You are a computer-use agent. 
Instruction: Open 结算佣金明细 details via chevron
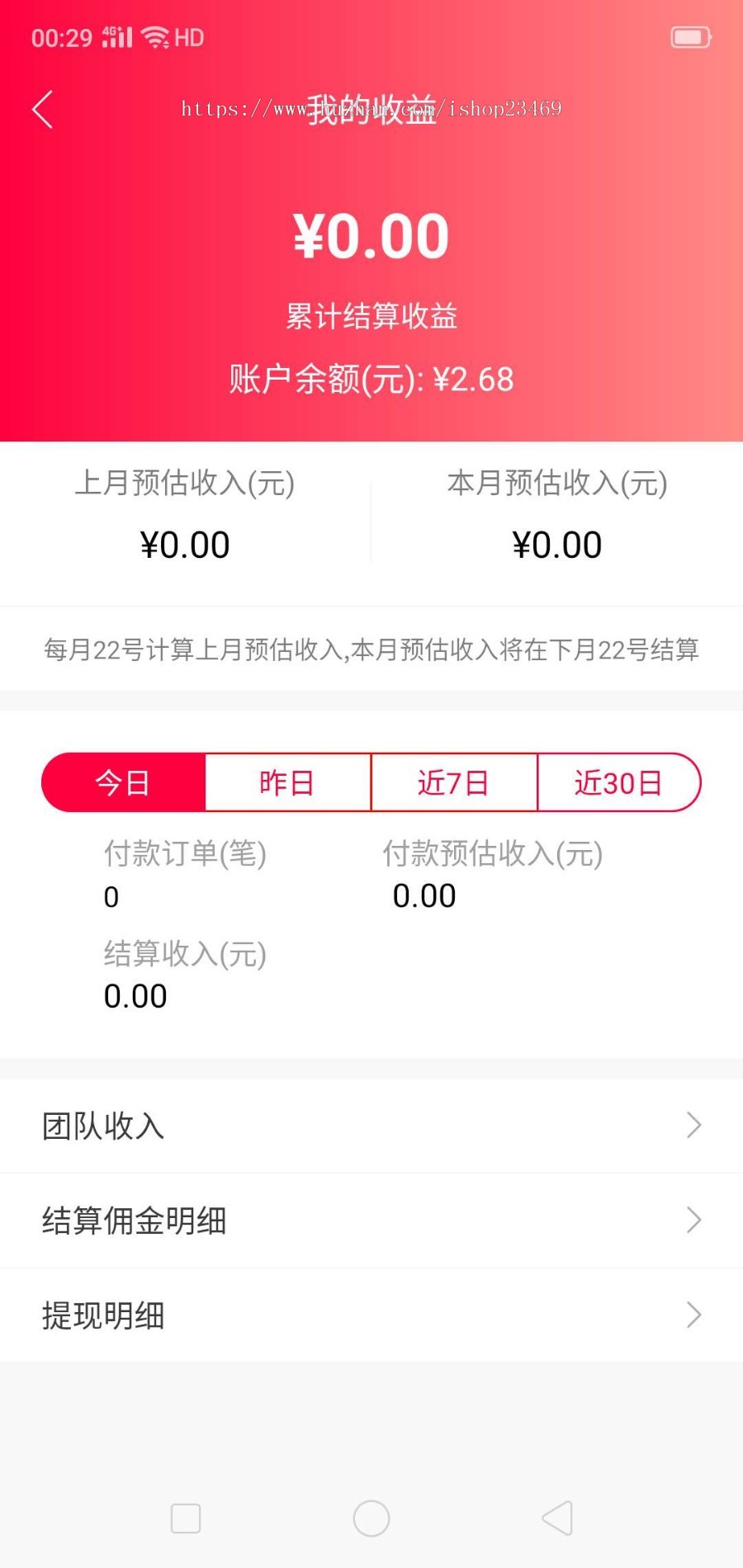point(693,1221)
